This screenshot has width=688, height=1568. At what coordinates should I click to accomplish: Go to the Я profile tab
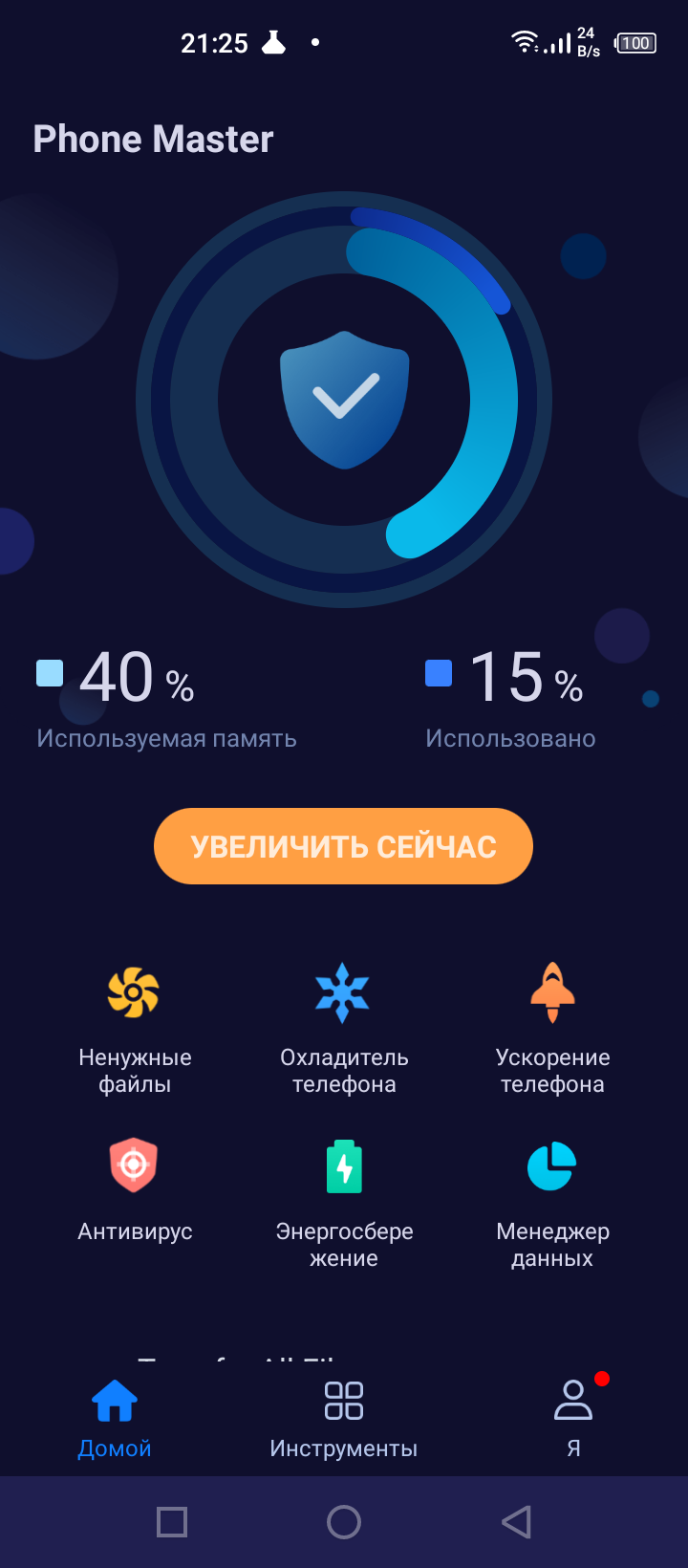(x=573, y=1419)
